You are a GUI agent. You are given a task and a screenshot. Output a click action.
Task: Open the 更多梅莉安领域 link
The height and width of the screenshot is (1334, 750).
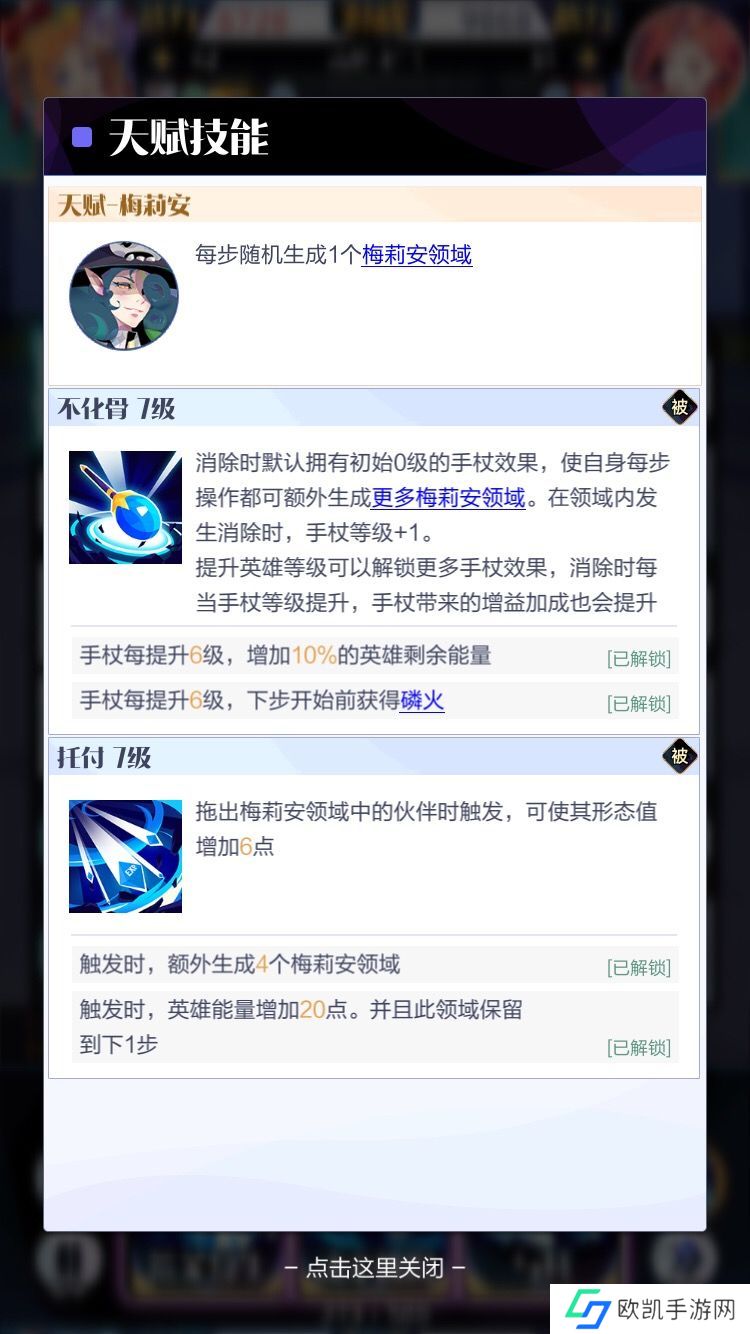point(448,497)
